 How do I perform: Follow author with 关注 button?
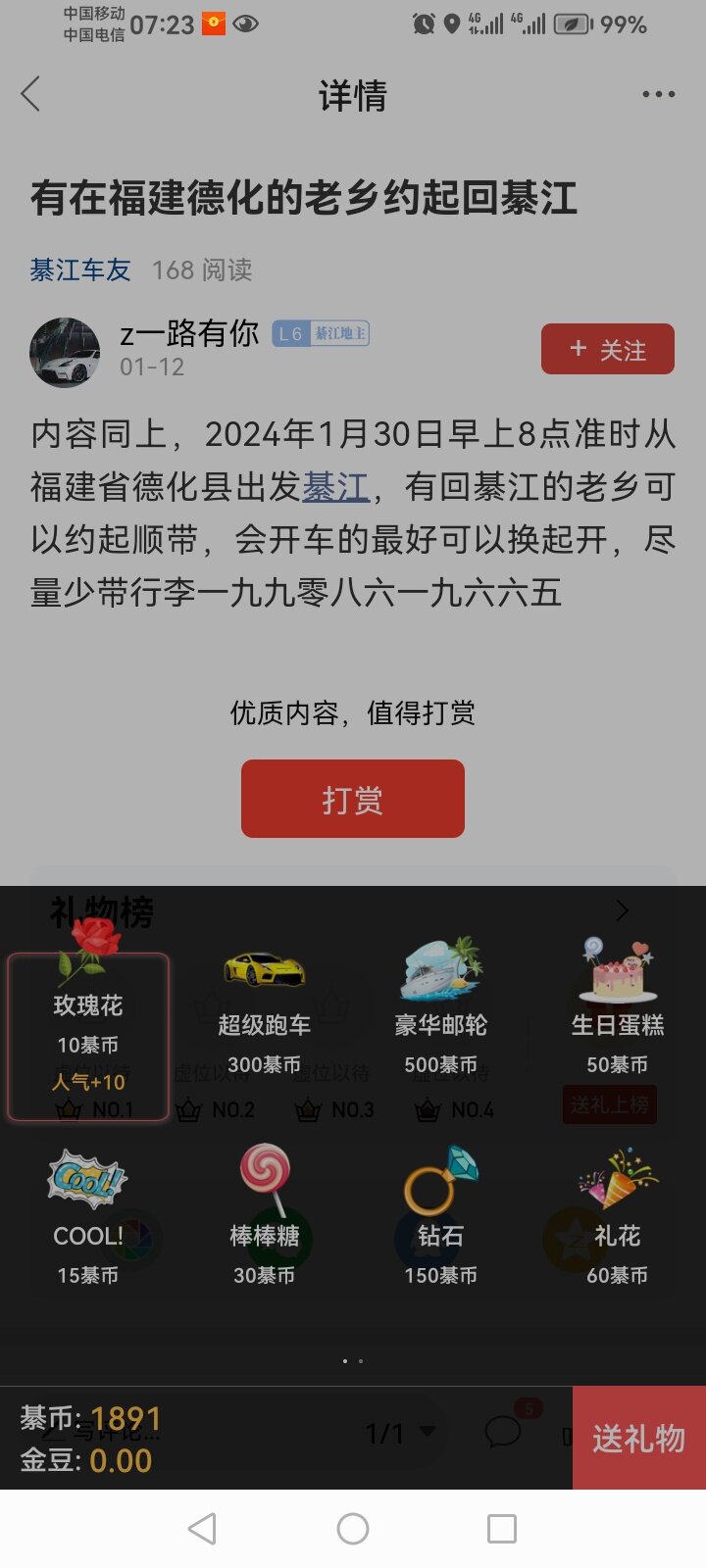click(x=607, y=349)
